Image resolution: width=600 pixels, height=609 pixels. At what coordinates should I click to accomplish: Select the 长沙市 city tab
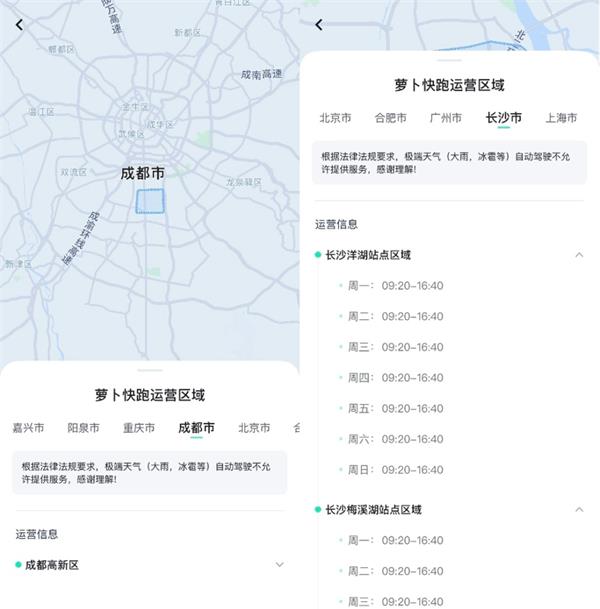click(503, 118)
